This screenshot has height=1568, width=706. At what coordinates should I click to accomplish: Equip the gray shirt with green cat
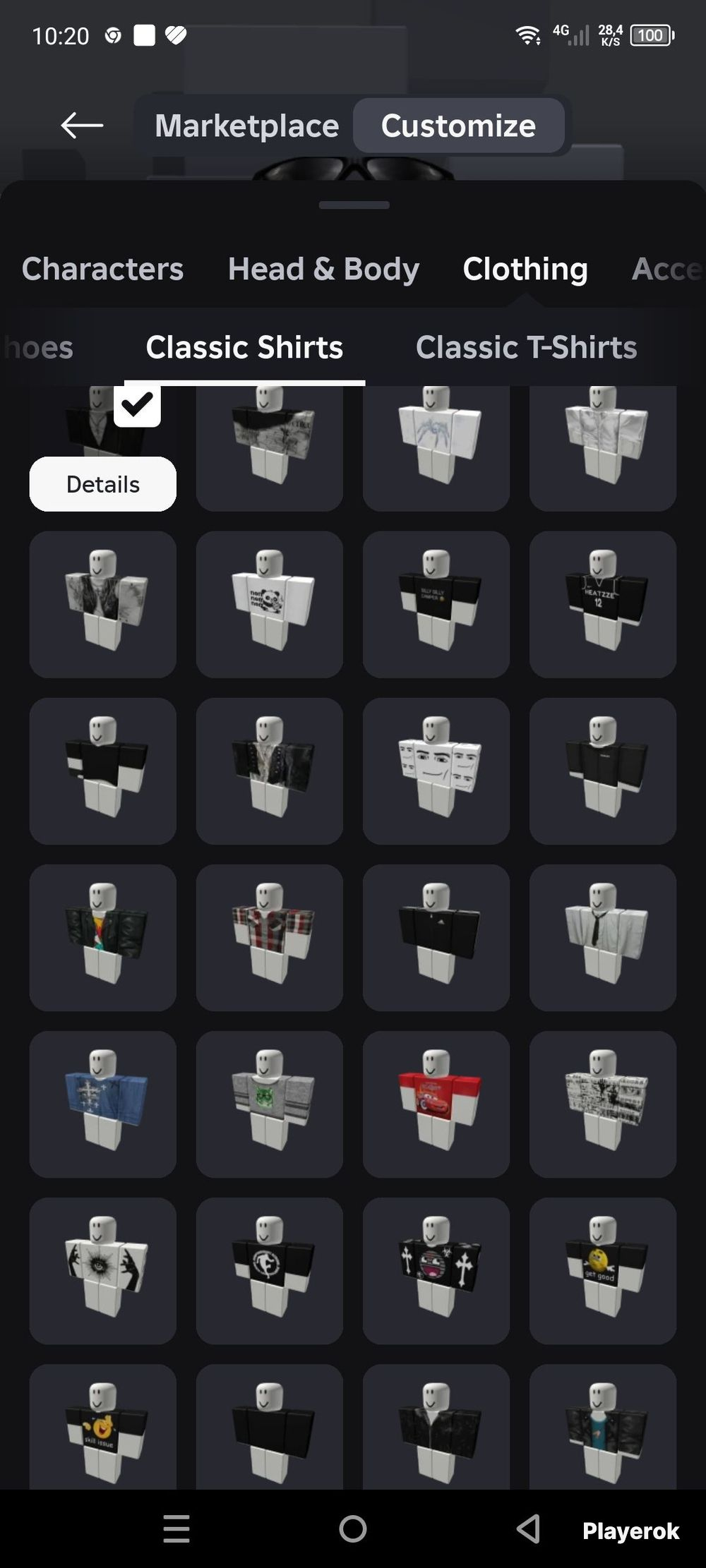coord(270,1104)
